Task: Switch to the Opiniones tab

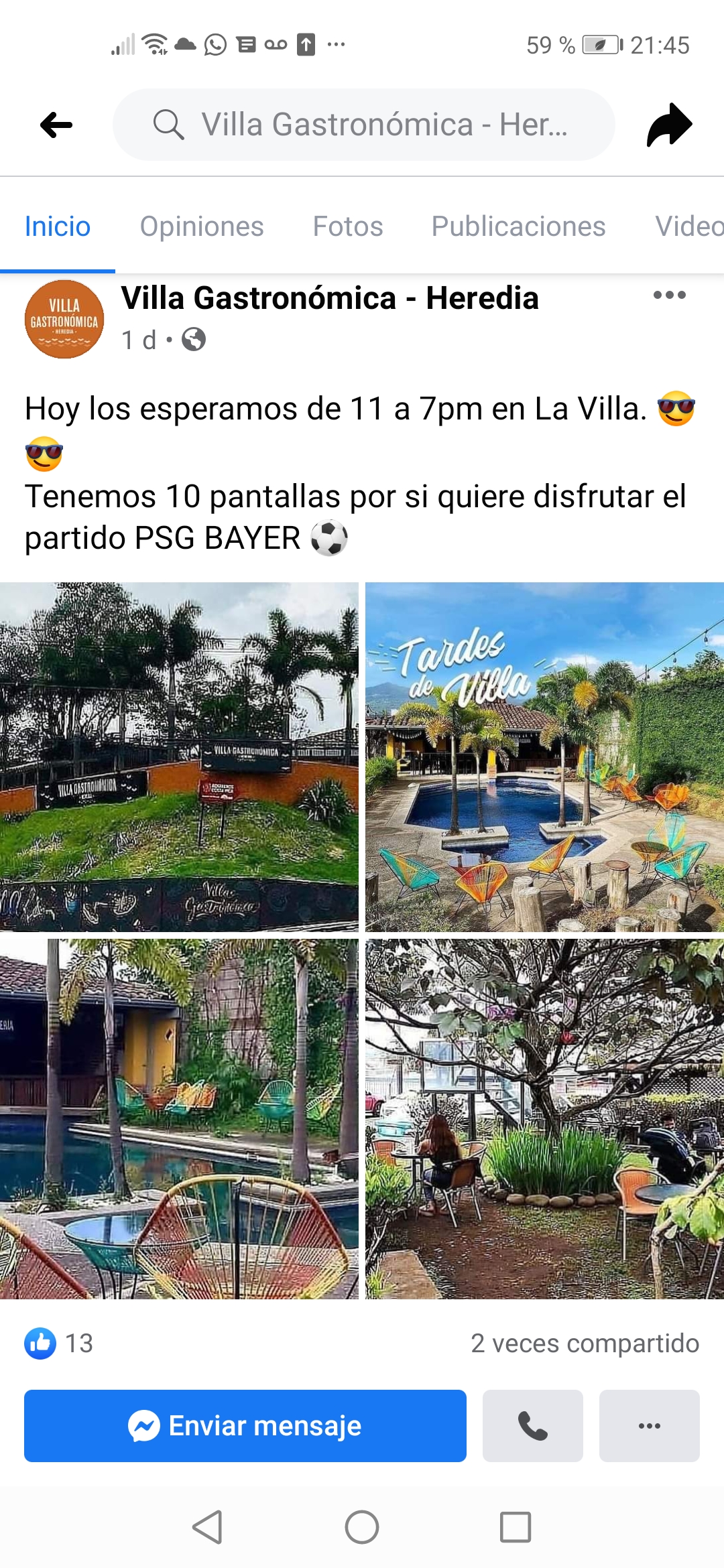Action: pyautogui.click(x=201, y=226)
